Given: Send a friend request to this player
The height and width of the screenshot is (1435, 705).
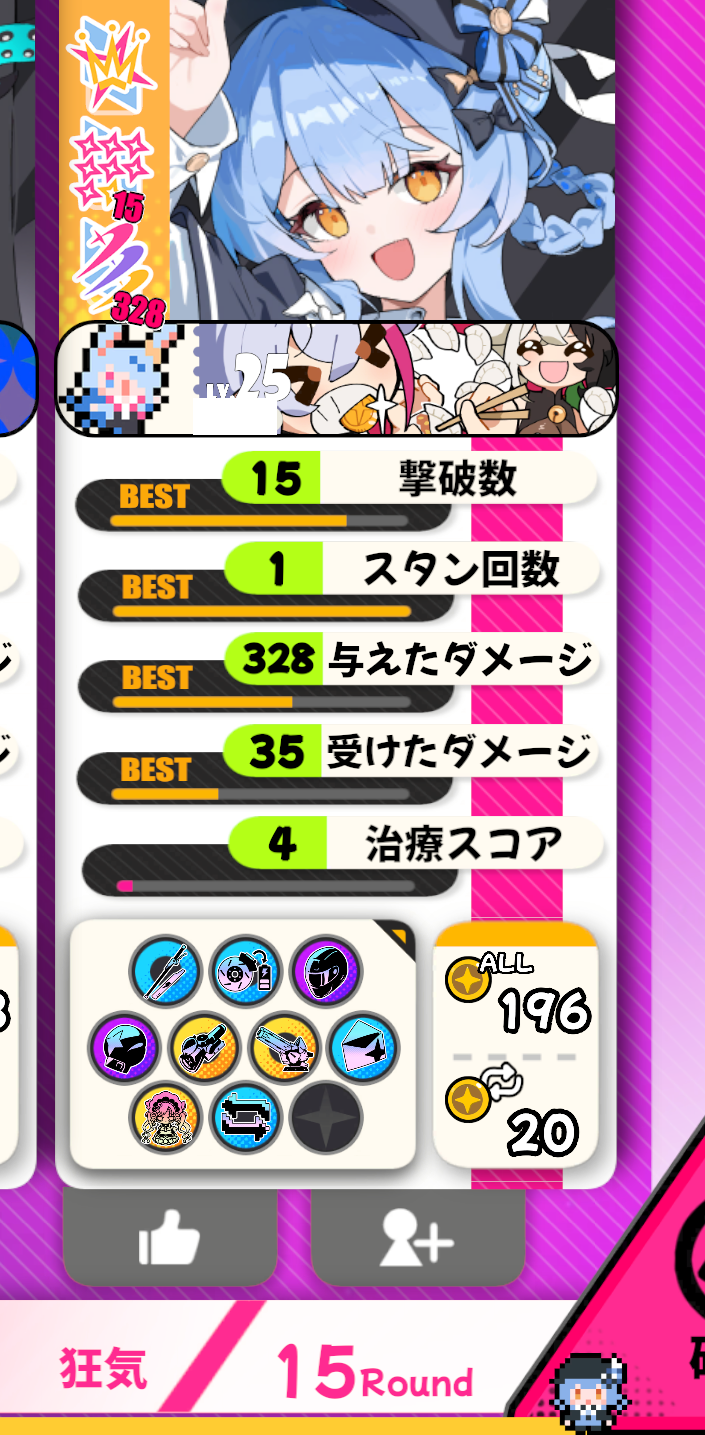Looking at the screenshot, I should click(418, 1237).
